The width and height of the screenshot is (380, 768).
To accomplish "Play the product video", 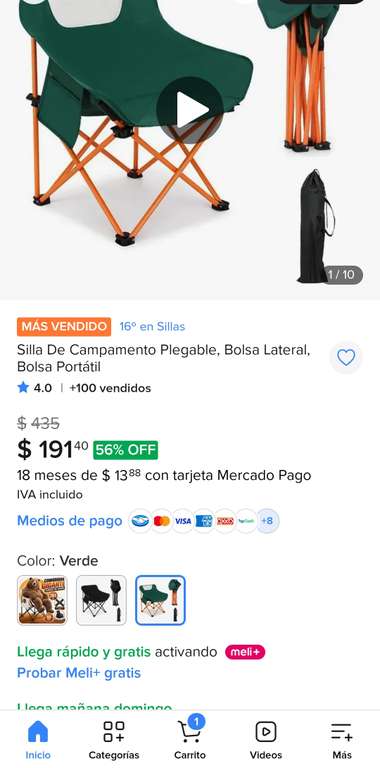I will [x=190, y=110].
